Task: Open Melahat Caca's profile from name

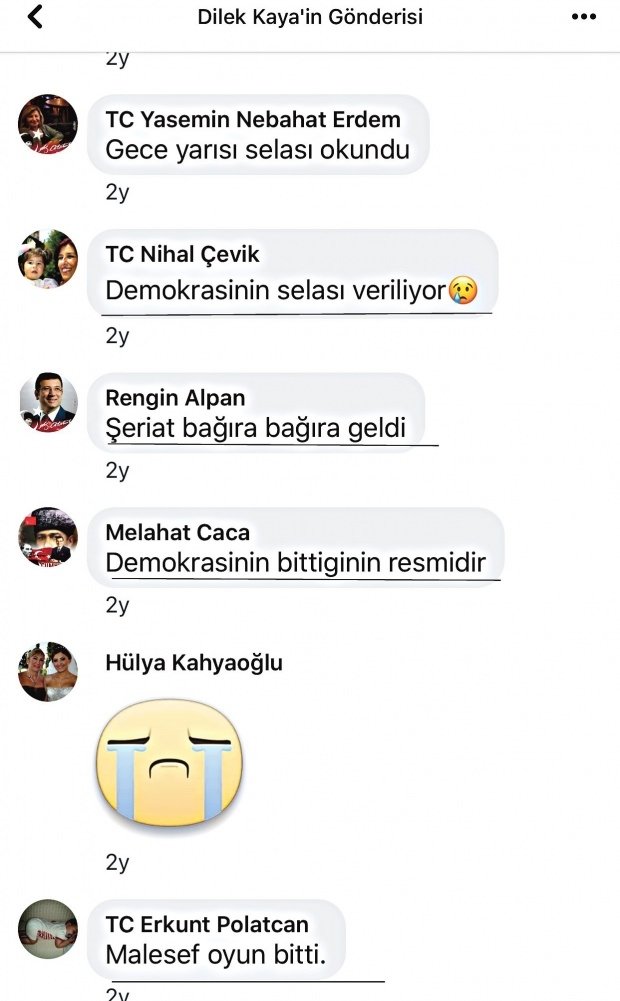Action: (177, 532)
